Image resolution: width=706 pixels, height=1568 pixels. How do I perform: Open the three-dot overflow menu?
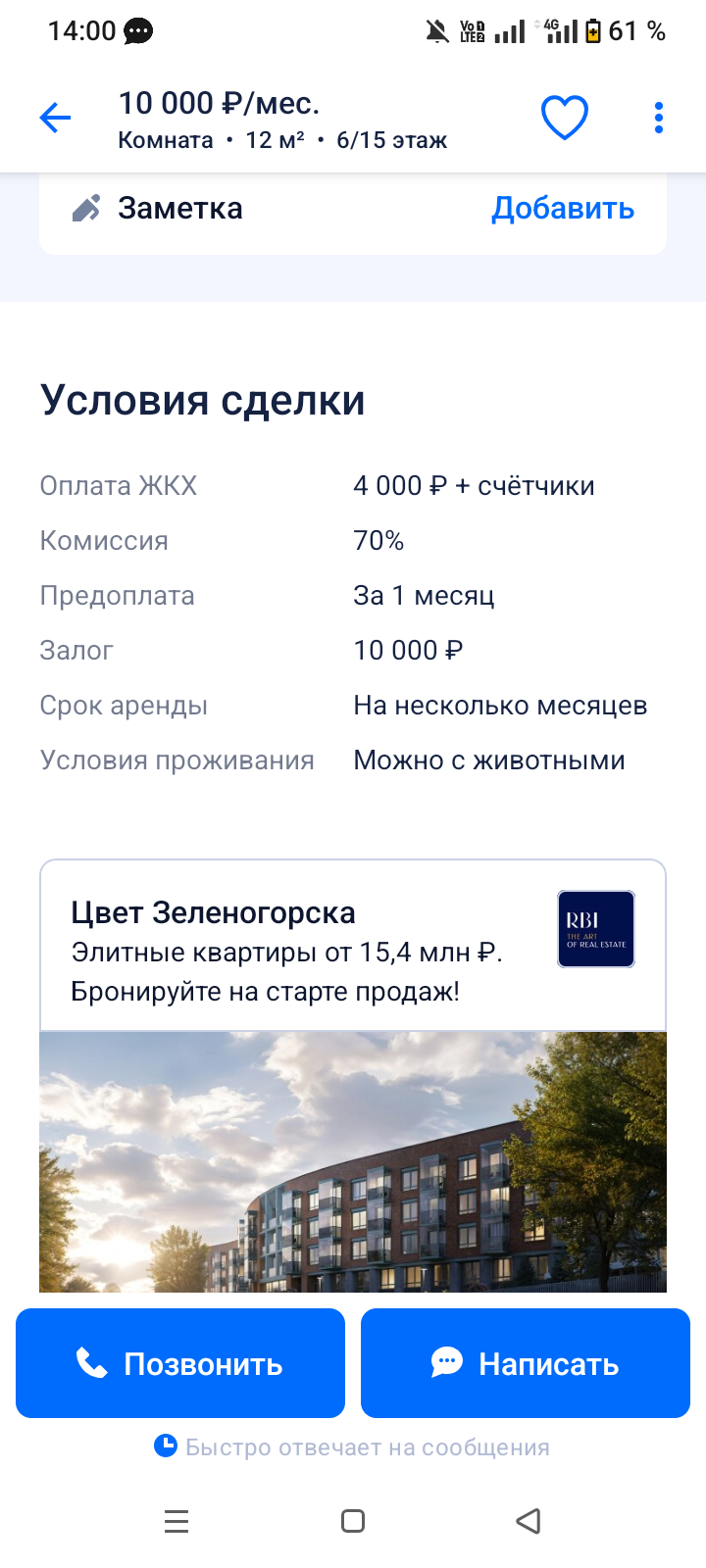click(657, 117)
